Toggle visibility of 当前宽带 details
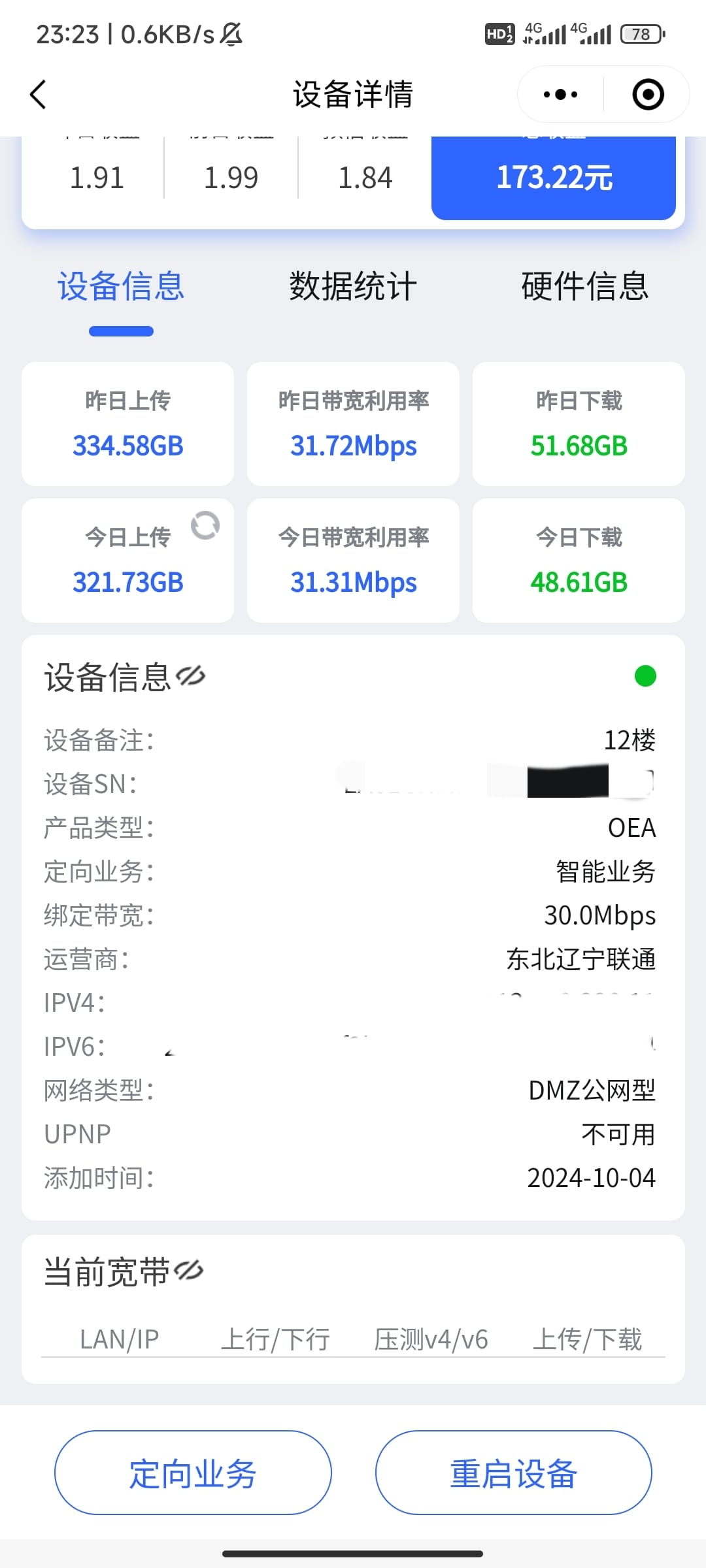 [190, 1271]
